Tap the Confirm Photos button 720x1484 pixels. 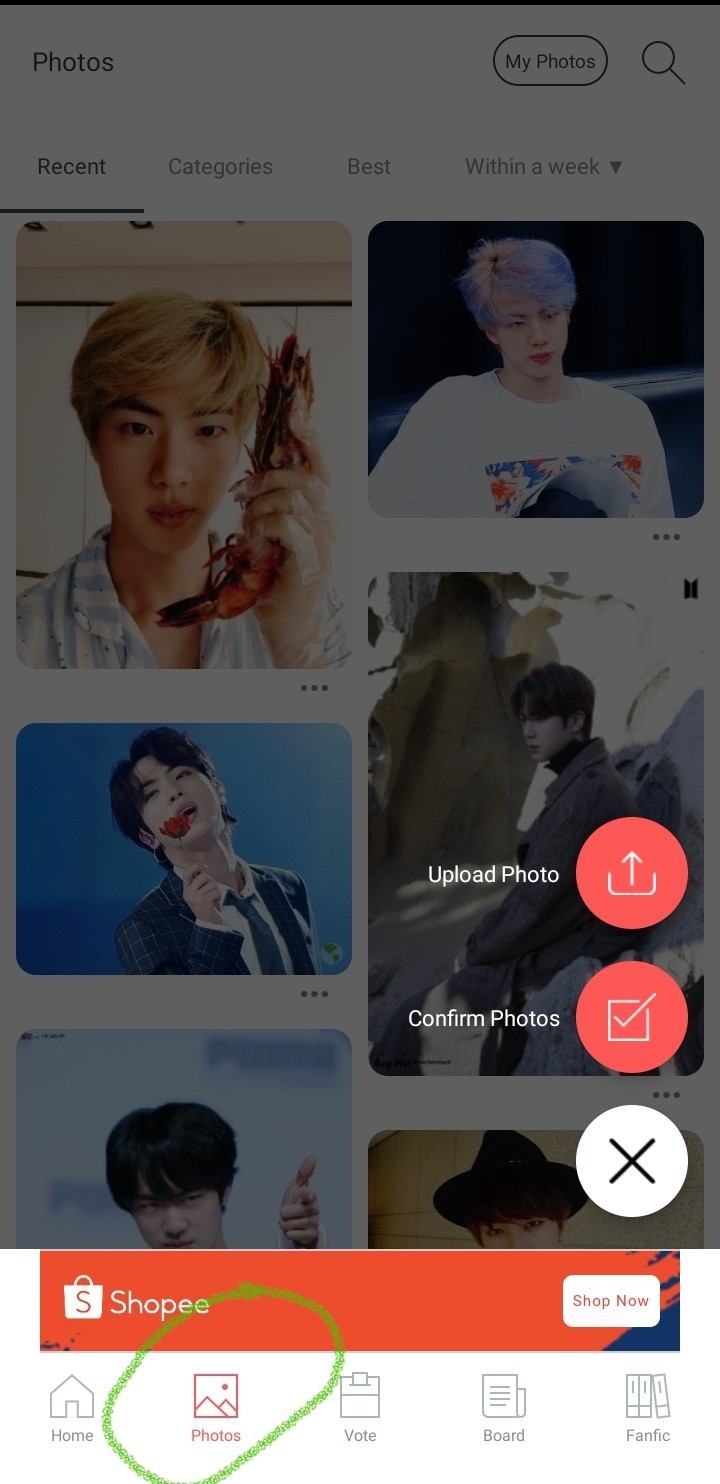click(632, 1018)
